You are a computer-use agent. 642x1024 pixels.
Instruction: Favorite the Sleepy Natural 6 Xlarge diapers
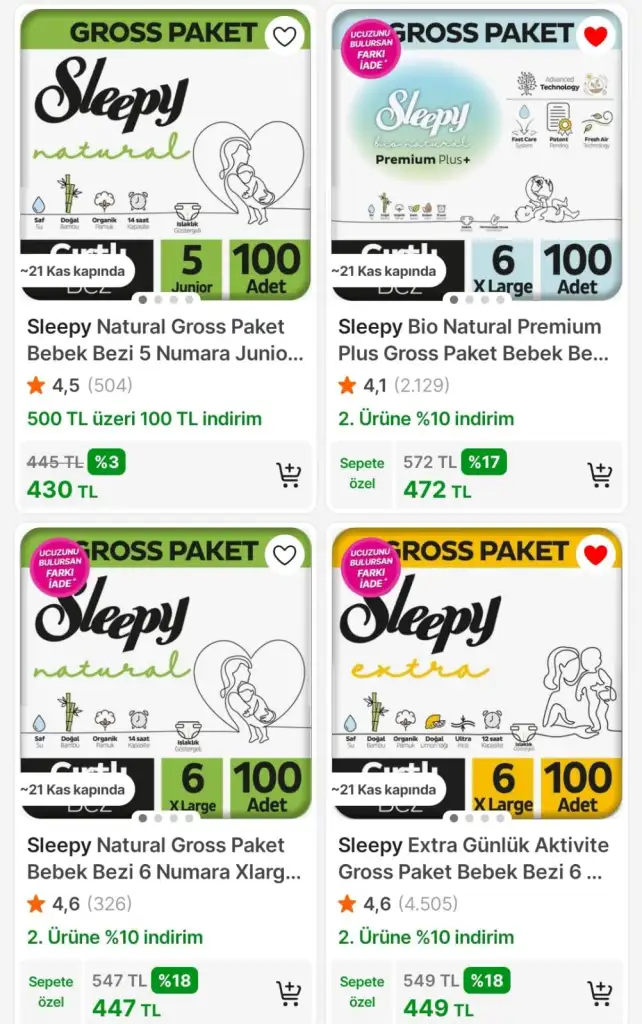(x=285, y=555)
